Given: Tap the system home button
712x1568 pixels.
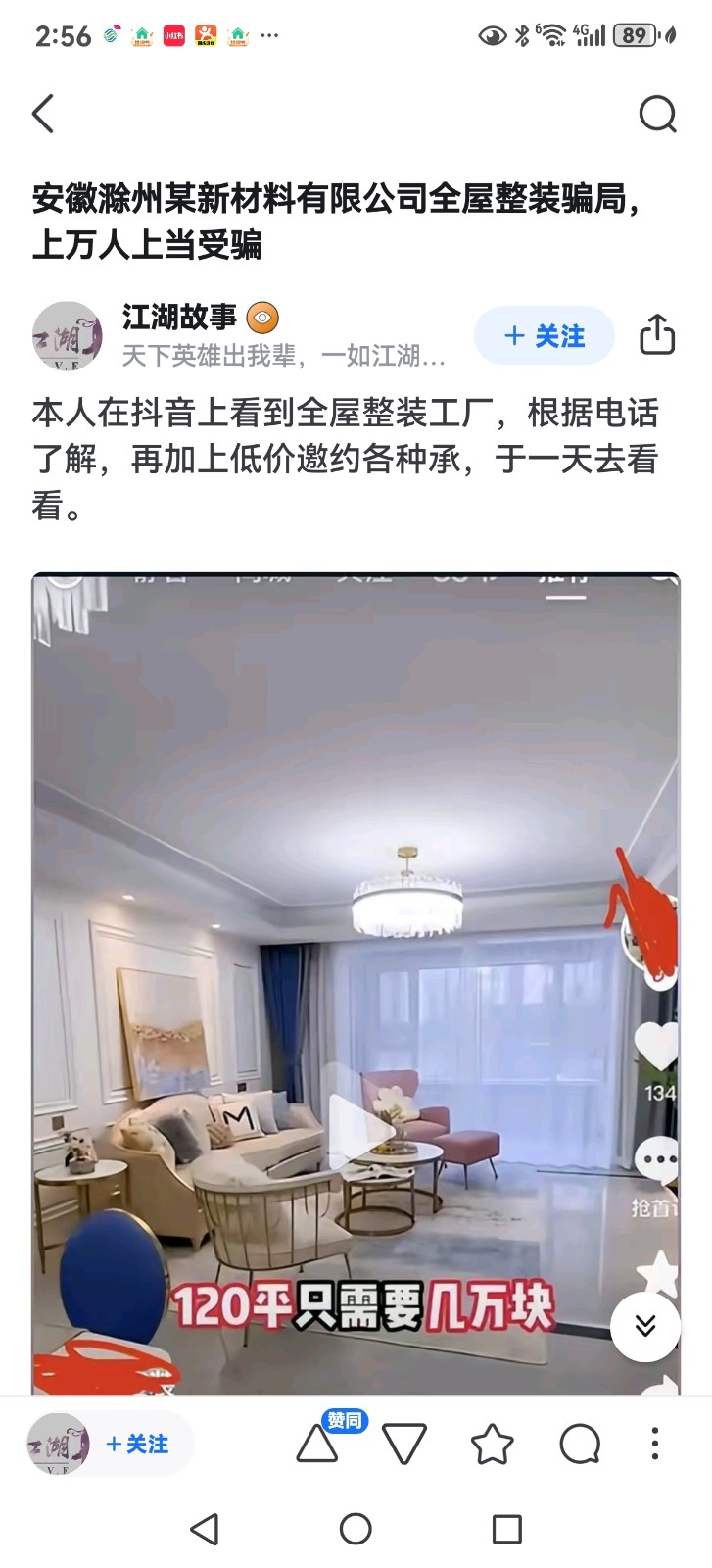Looking at the screenshot, I should [x=356, y=1529].
